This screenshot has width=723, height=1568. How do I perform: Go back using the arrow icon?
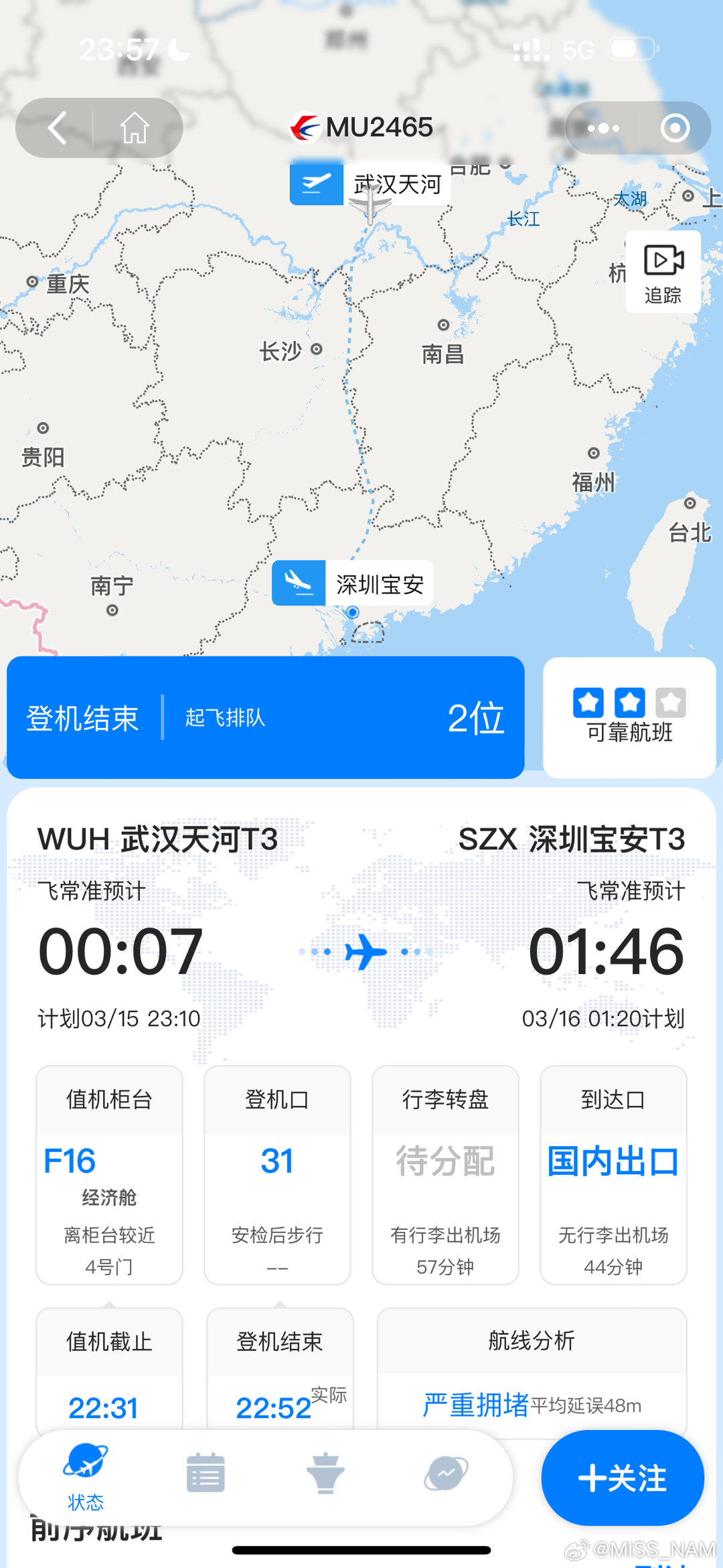(58, 128)
